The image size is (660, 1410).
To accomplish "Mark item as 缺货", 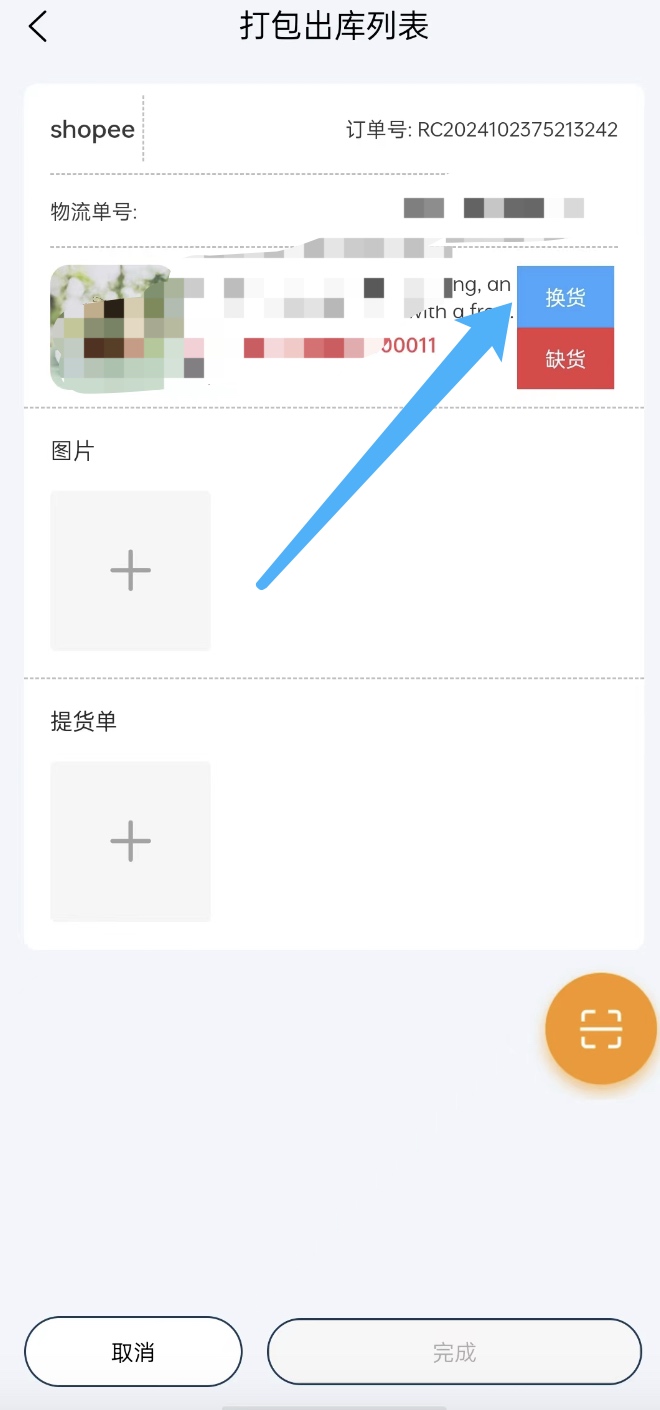I will [565, 359].
